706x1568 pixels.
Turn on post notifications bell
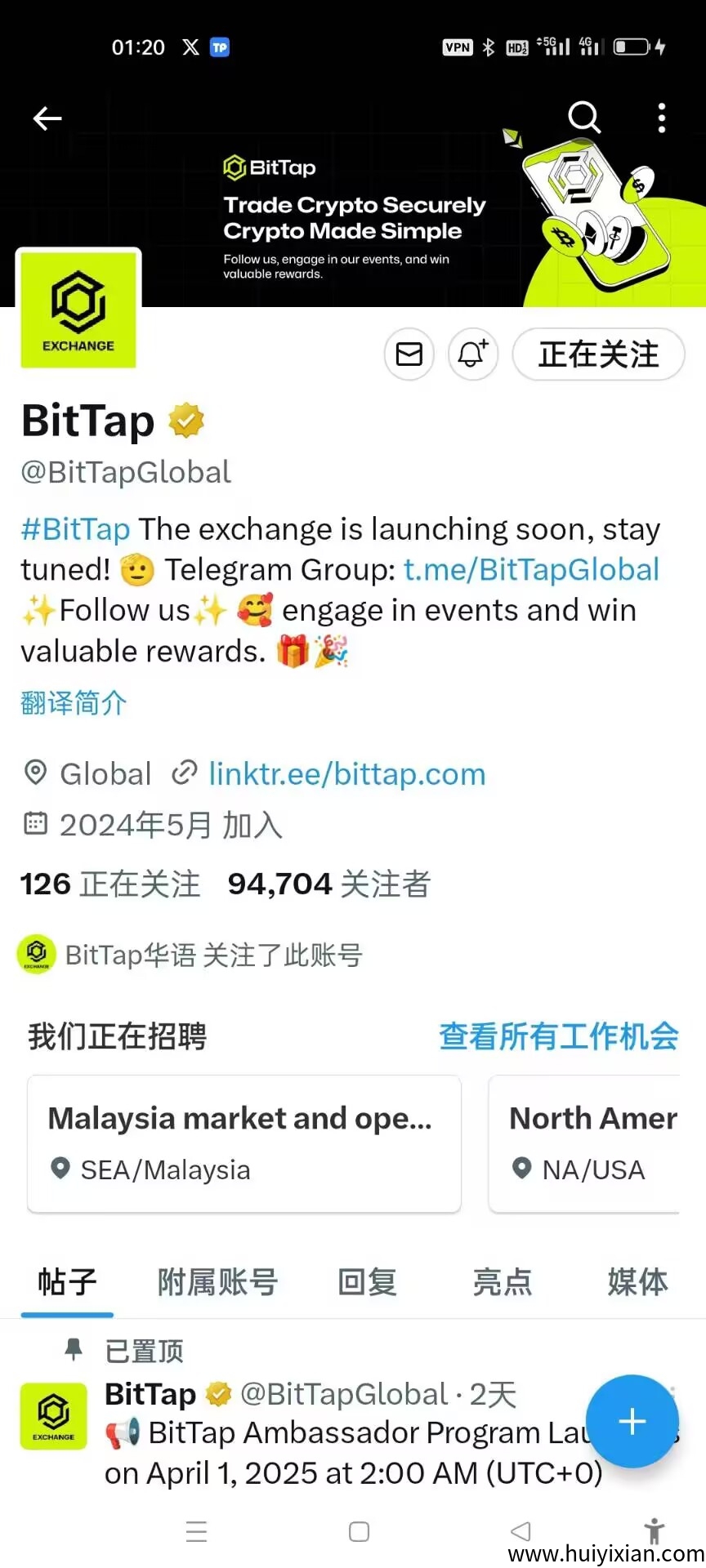tap(473, 354)
